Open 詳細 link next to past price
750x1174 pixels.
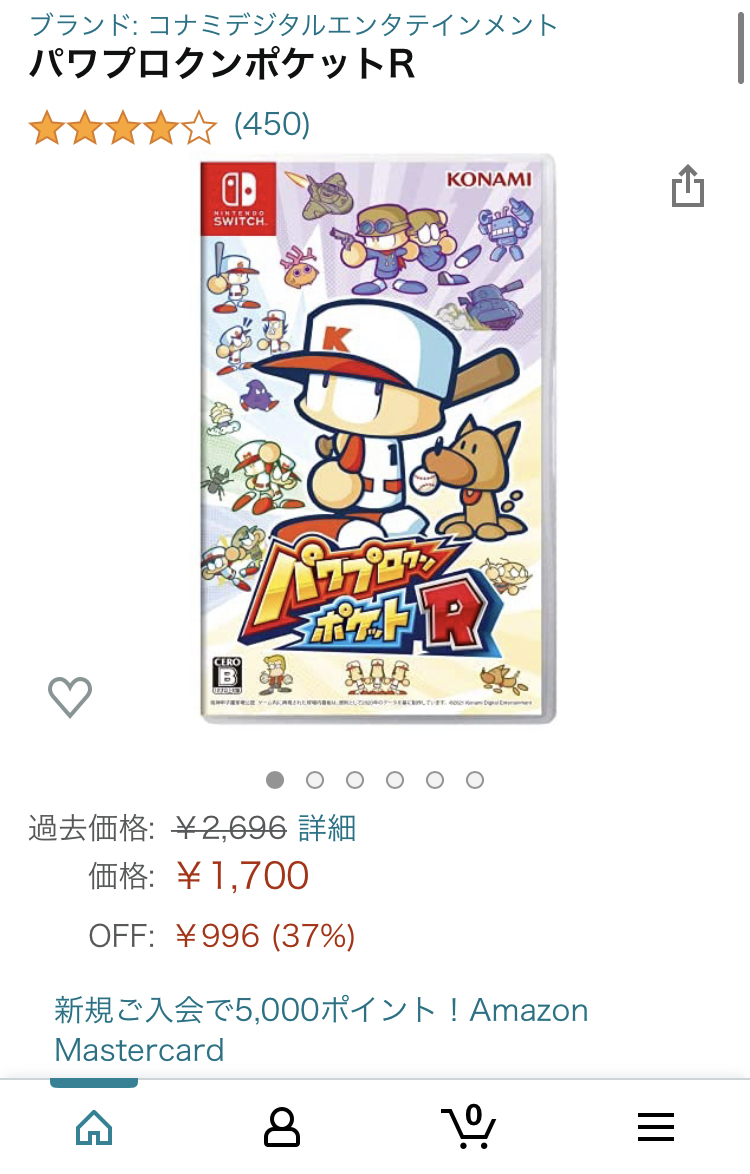pos(327,828)
